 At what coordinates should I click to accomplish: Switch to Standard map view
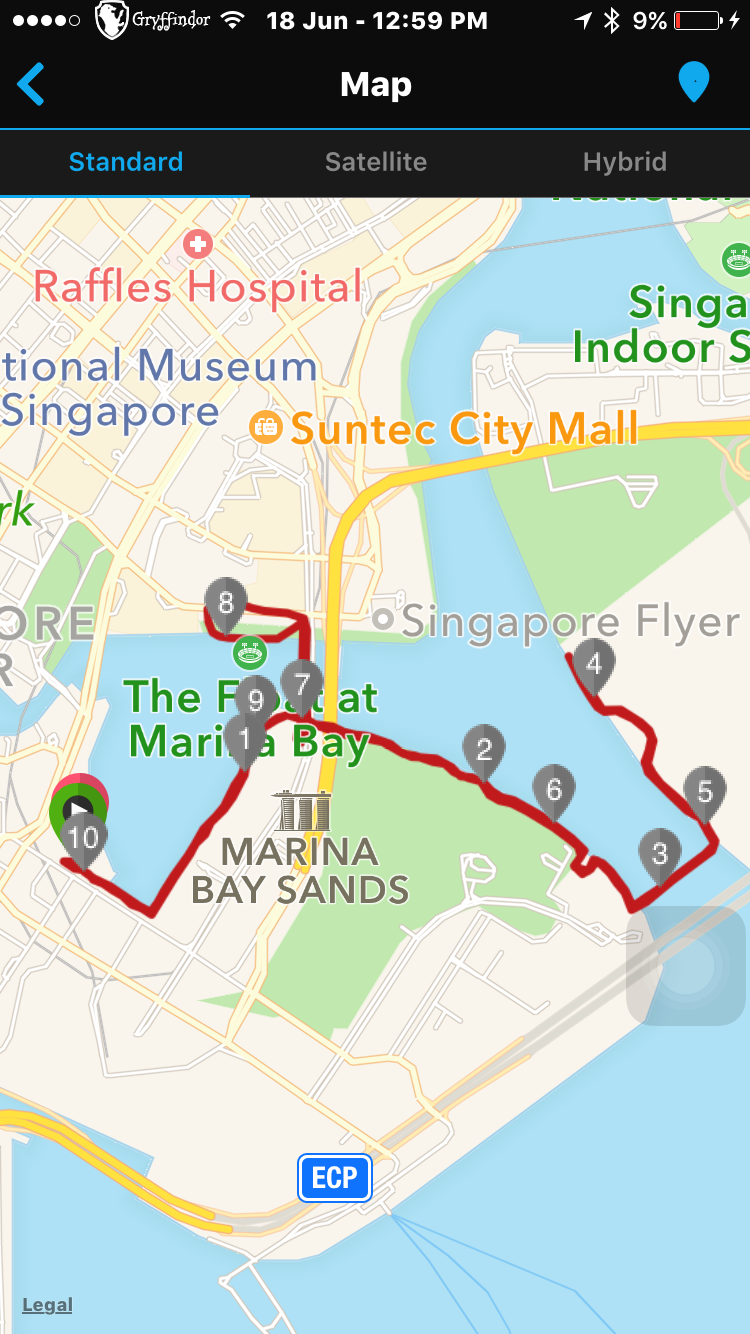pos(125,162)
